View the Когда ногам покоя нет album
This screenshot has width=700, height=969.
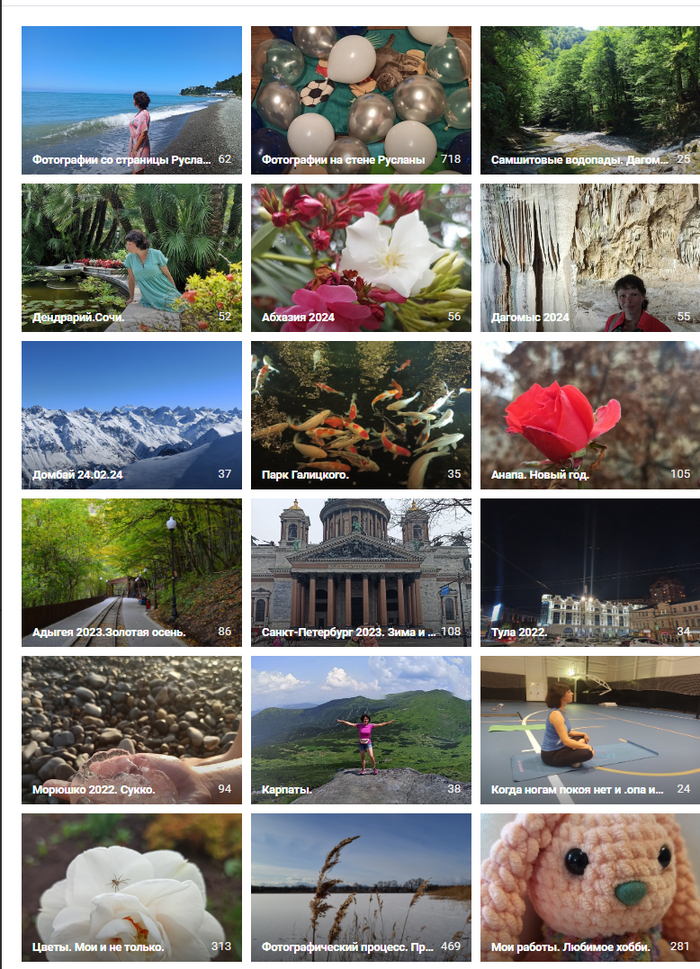590,730
